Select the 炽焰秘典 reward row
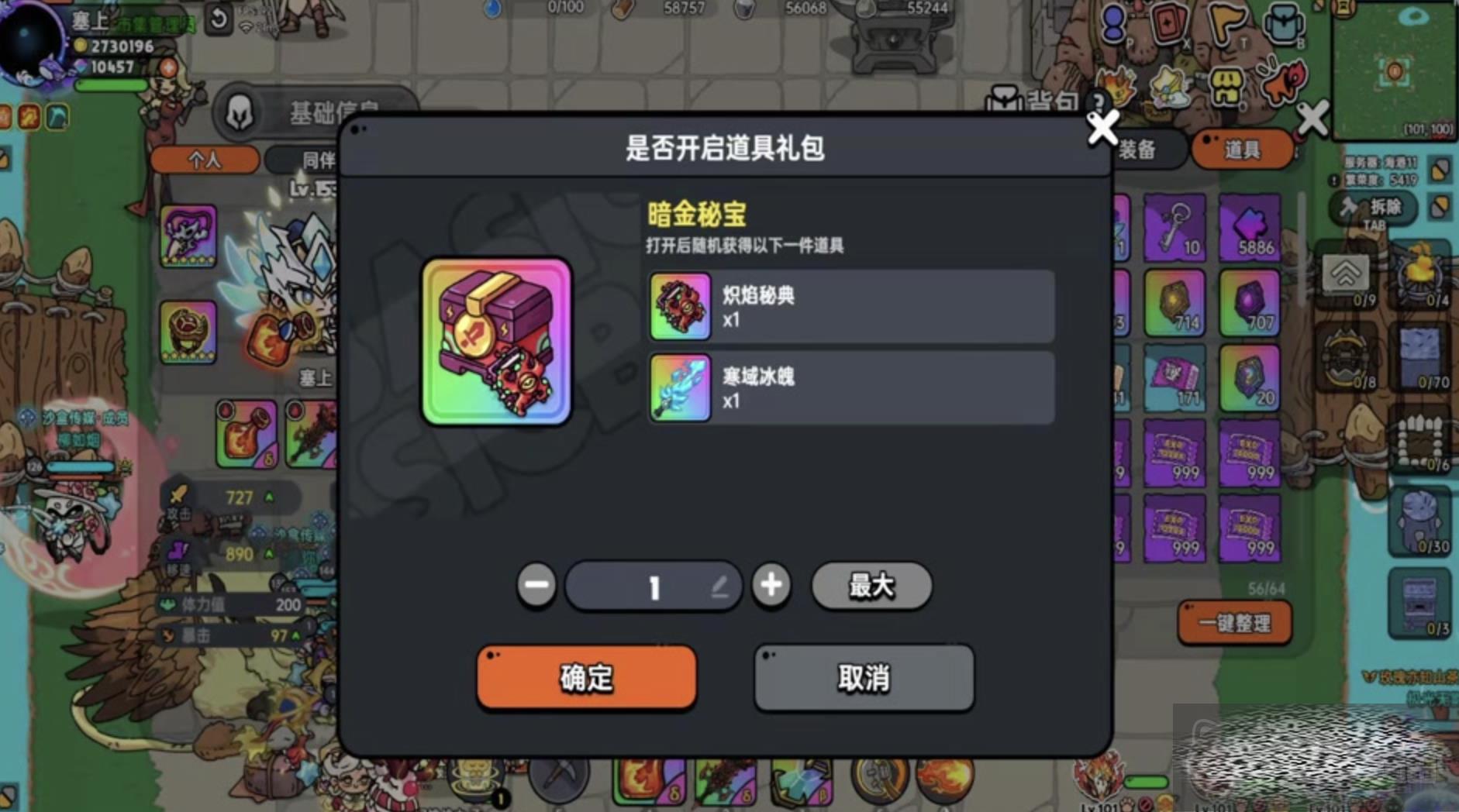The width and height of the screenshot is (1459, 812). (x=850, y=307)
